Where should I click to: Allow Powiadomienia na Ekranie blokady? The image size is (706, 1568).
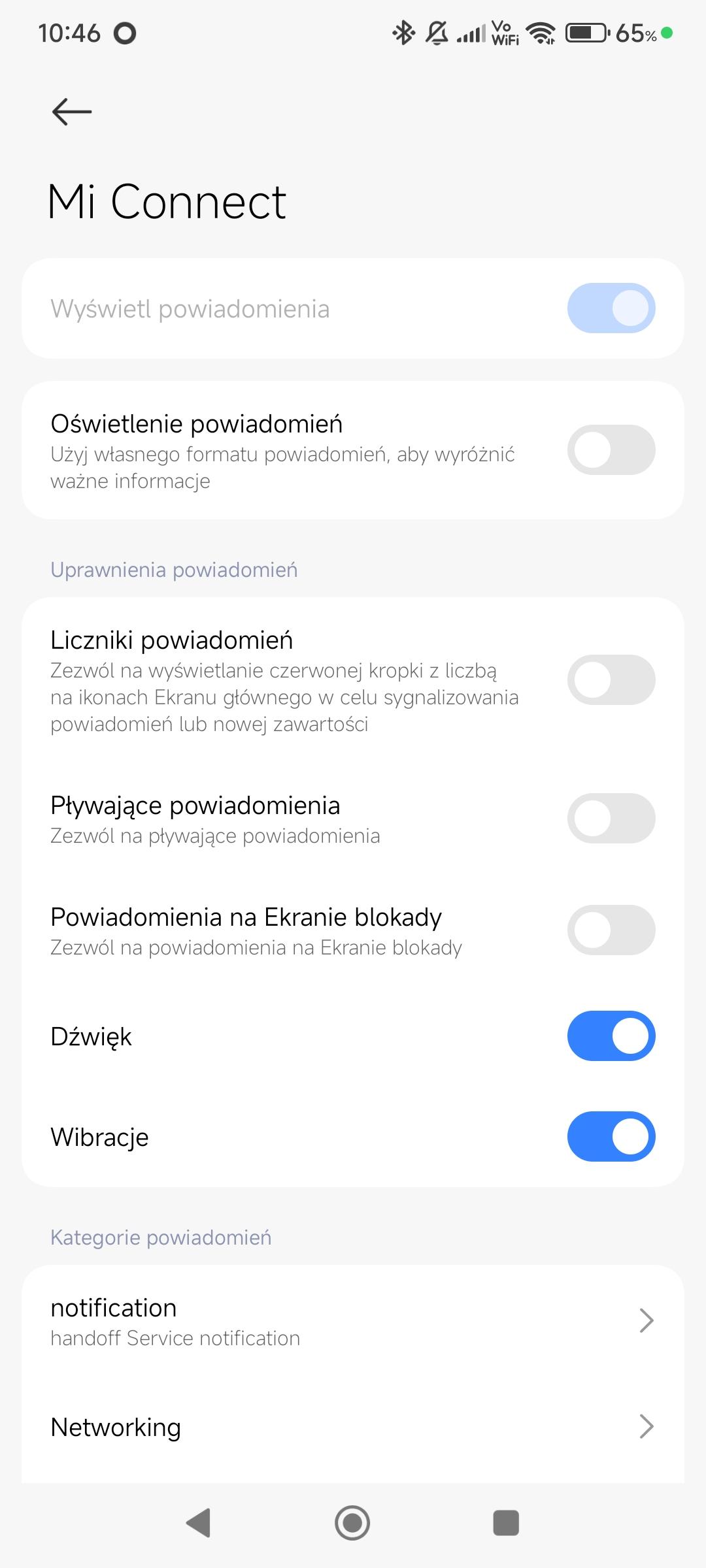point(611,930)
